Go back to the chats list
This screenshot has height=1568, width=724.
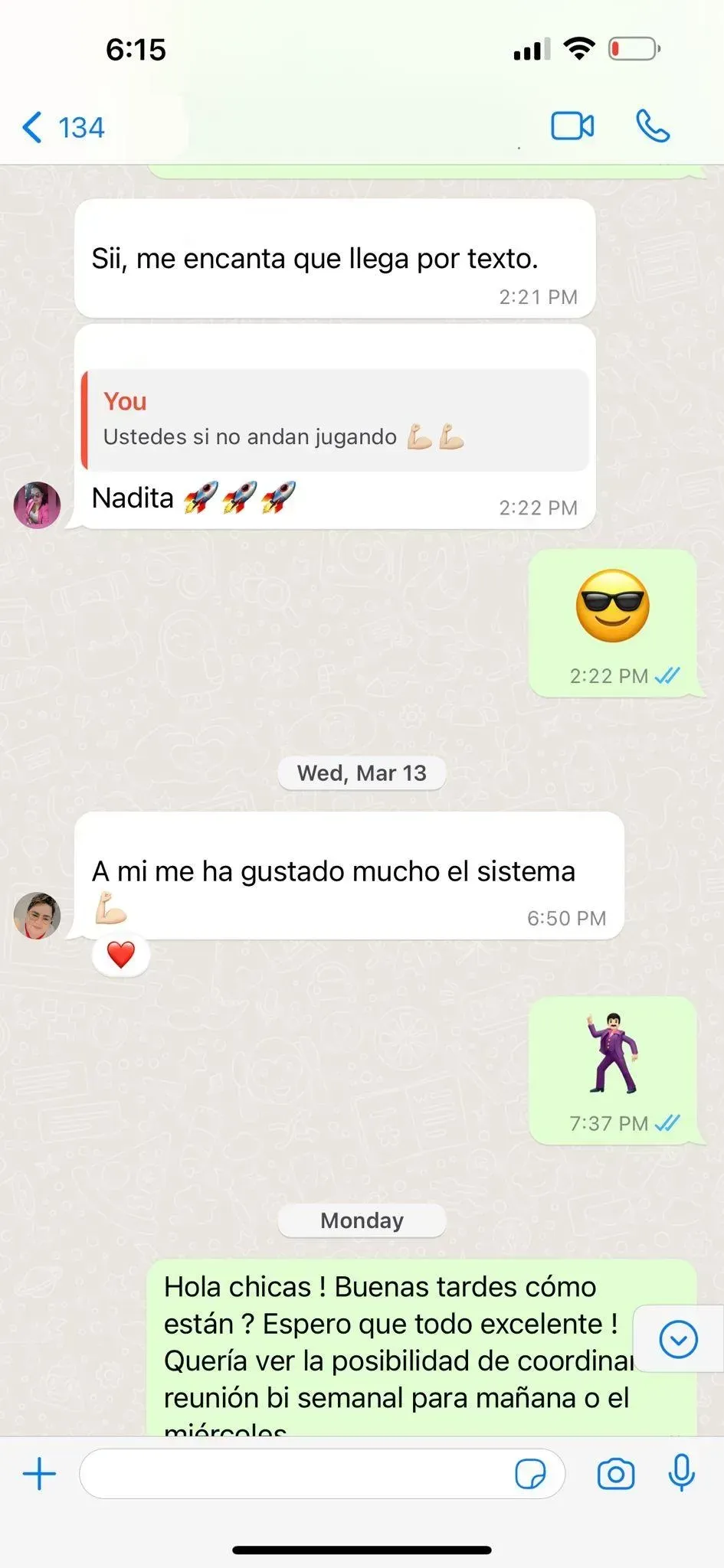pos(63,127)
